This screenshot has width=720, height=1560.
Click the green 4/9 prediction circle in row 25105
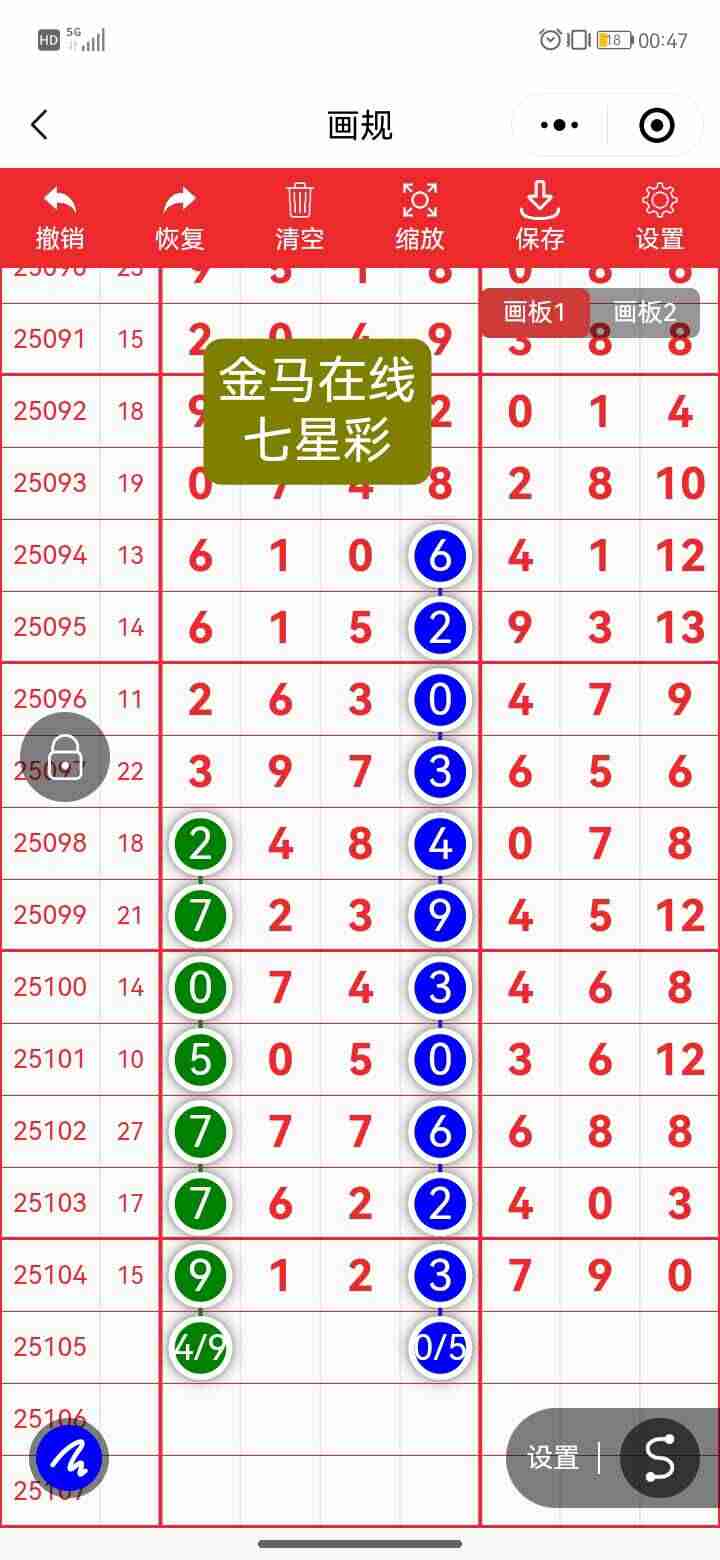(x=199, y=1348)
